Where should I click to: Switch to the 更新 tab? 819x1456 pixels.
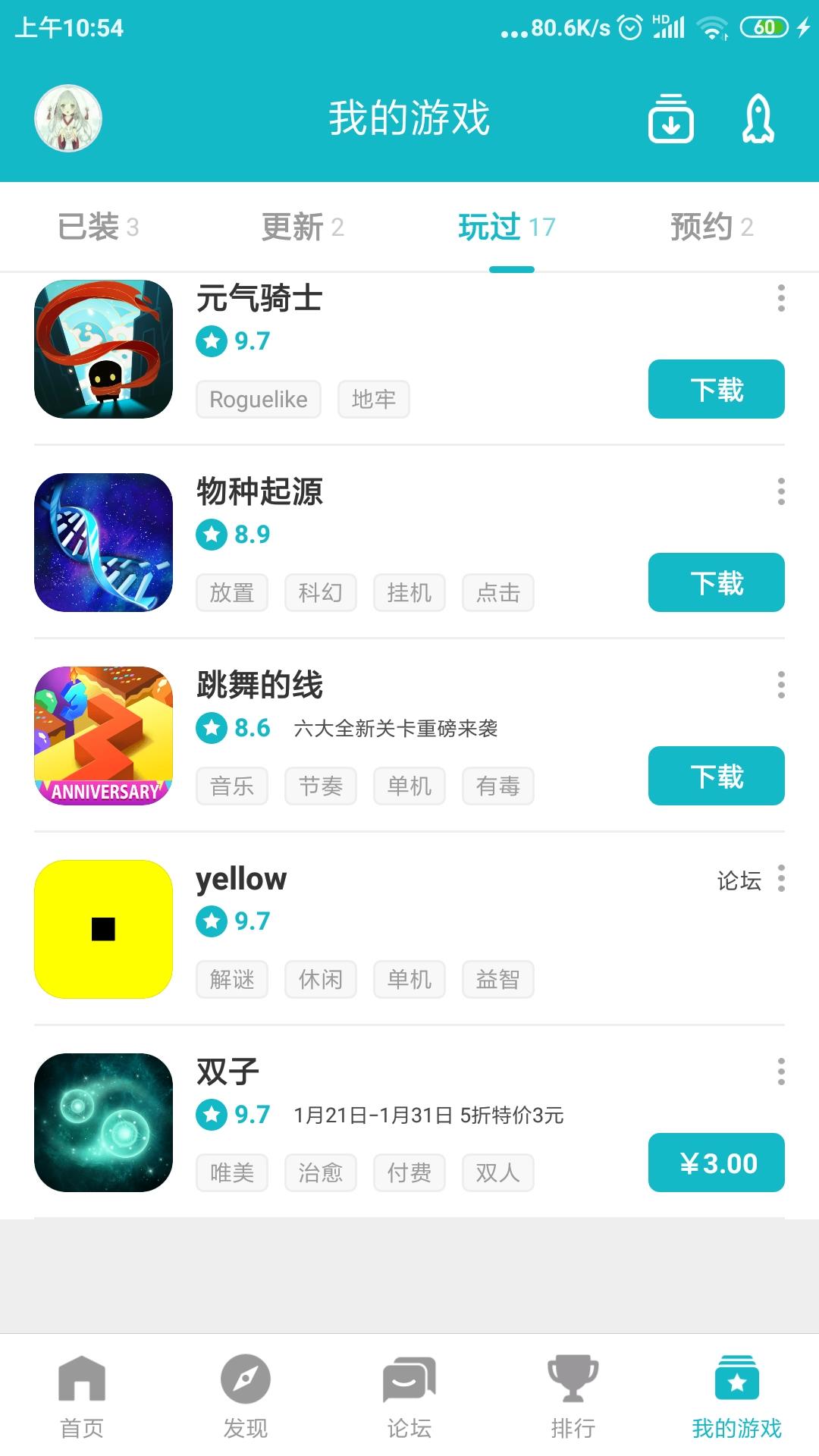[x=303, y=227]
